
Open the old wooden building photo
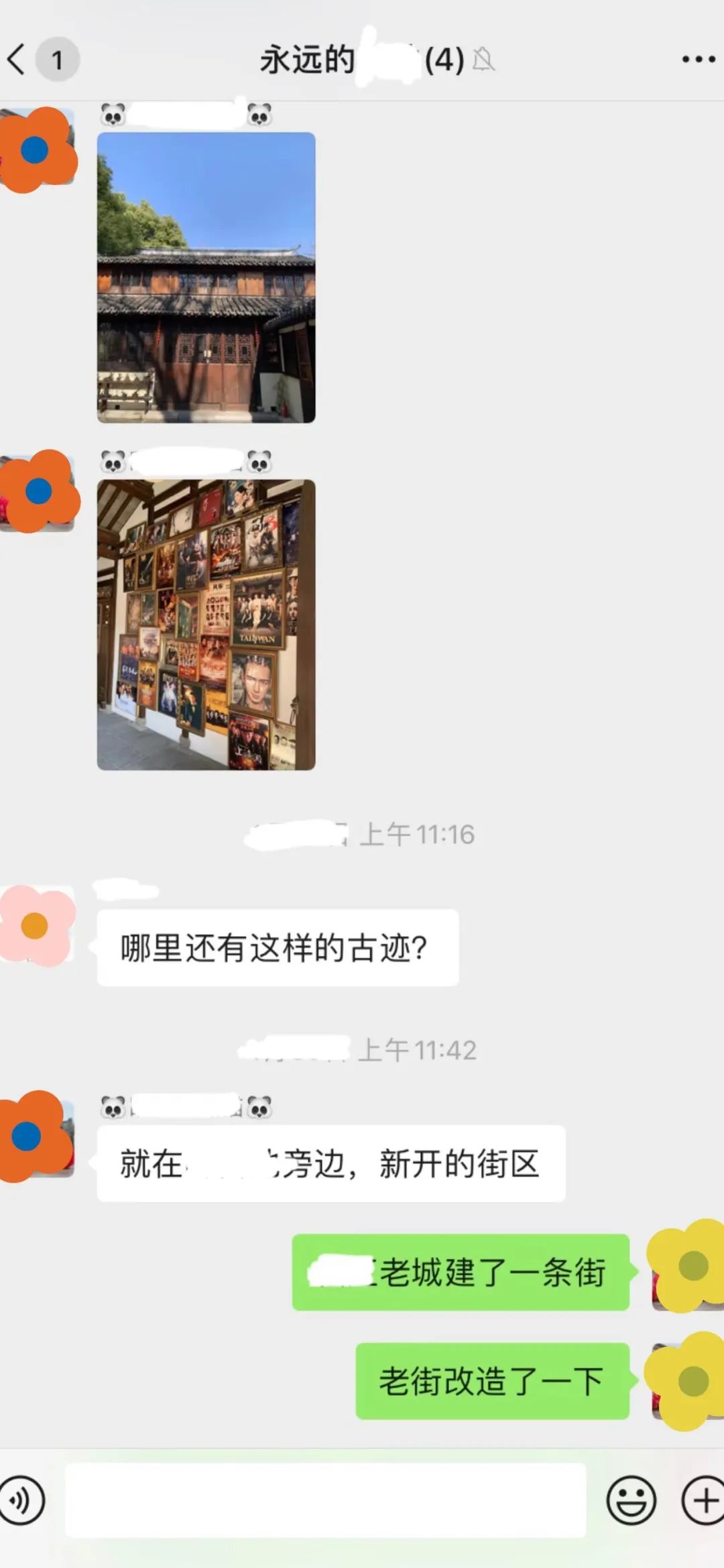click(206, 277)
